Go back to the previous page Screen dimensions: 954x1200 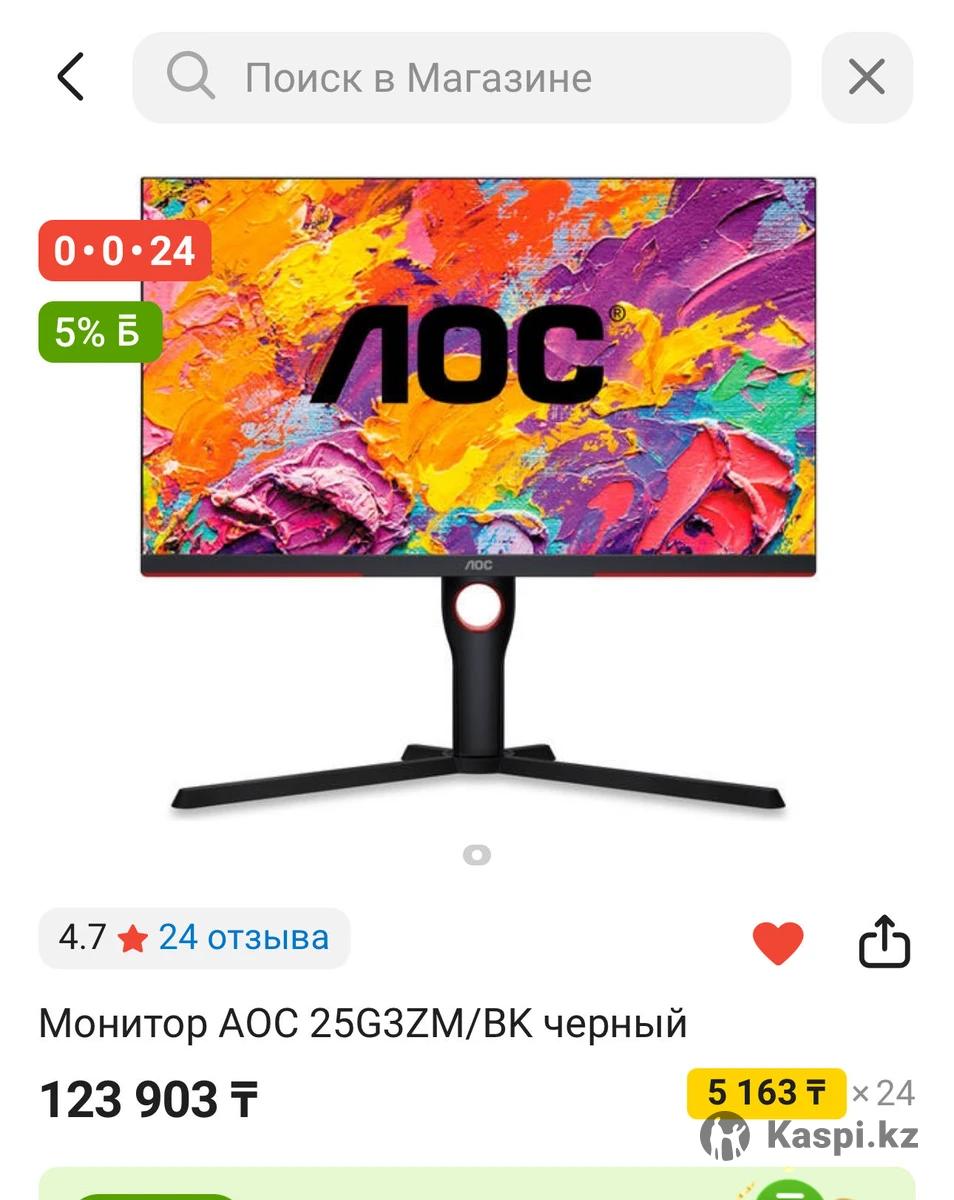tap(70, 77)
